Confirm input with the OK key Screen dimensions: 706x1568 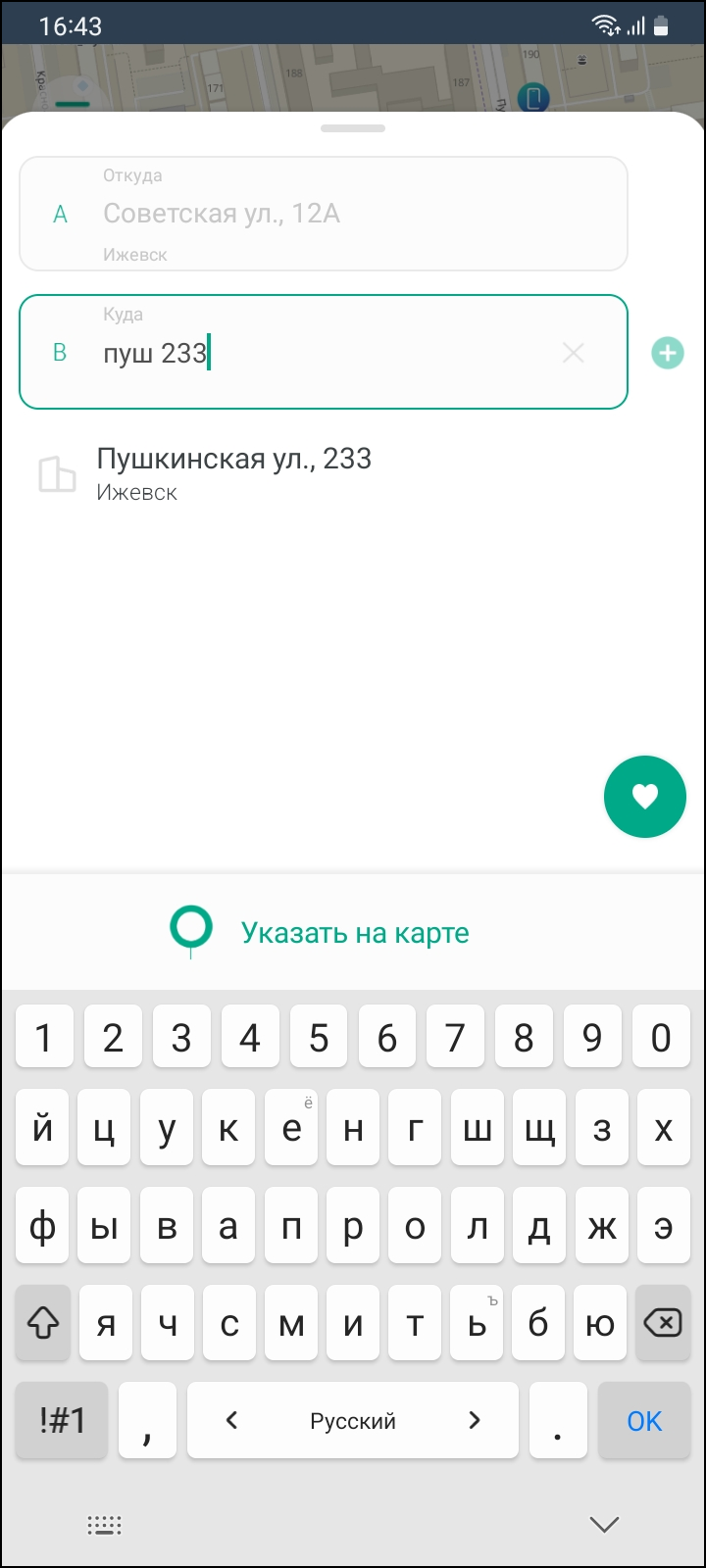click(644, 1421)
